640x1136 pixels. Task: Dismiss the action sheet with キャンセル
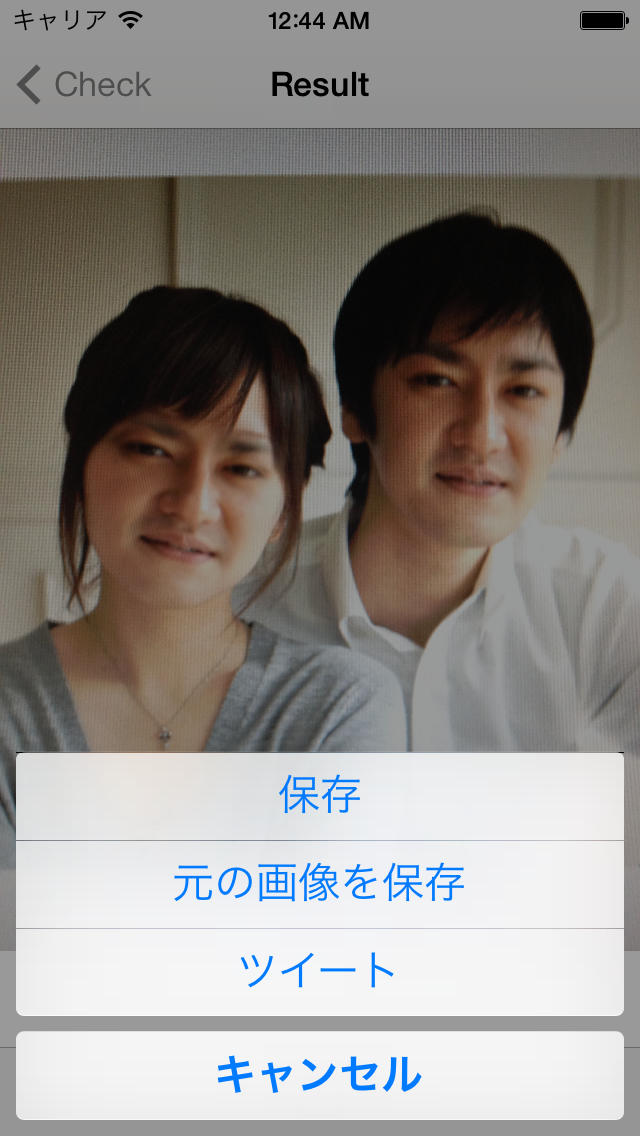tap(320, 1075)
